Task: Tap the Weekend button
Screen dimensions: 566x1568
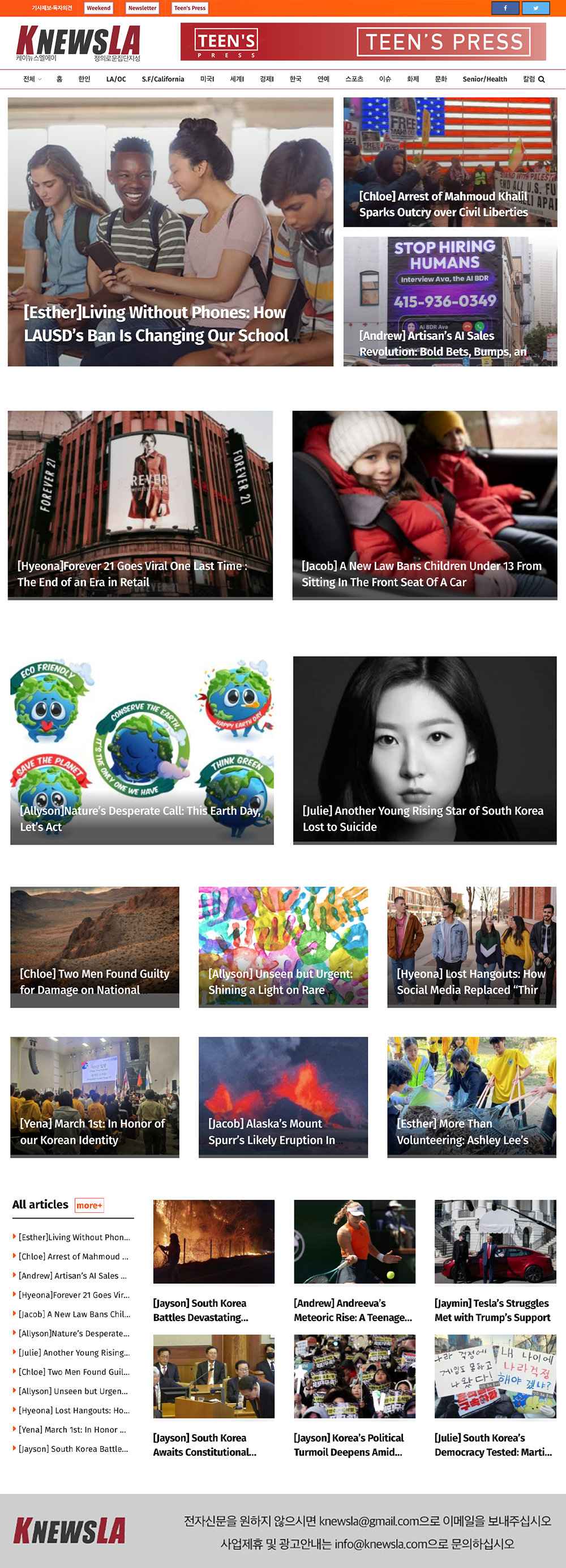Action: pyautogui.click(x=98, y=8)
